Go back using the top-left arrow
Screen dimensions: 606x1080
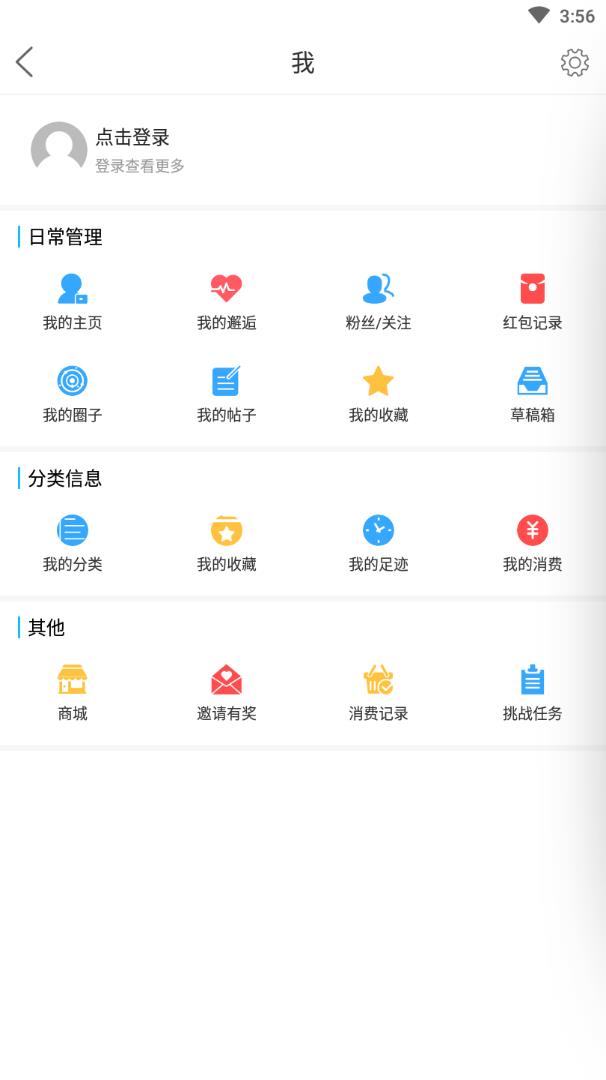25,62
